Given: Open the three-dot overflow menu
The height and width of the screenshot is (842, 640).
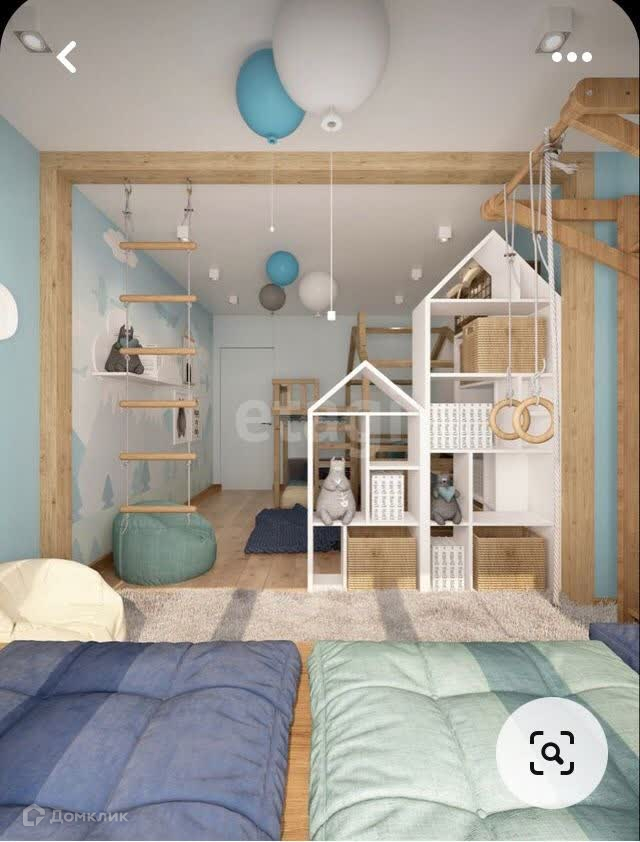Looking at the screenshot, I should point(571,57).
